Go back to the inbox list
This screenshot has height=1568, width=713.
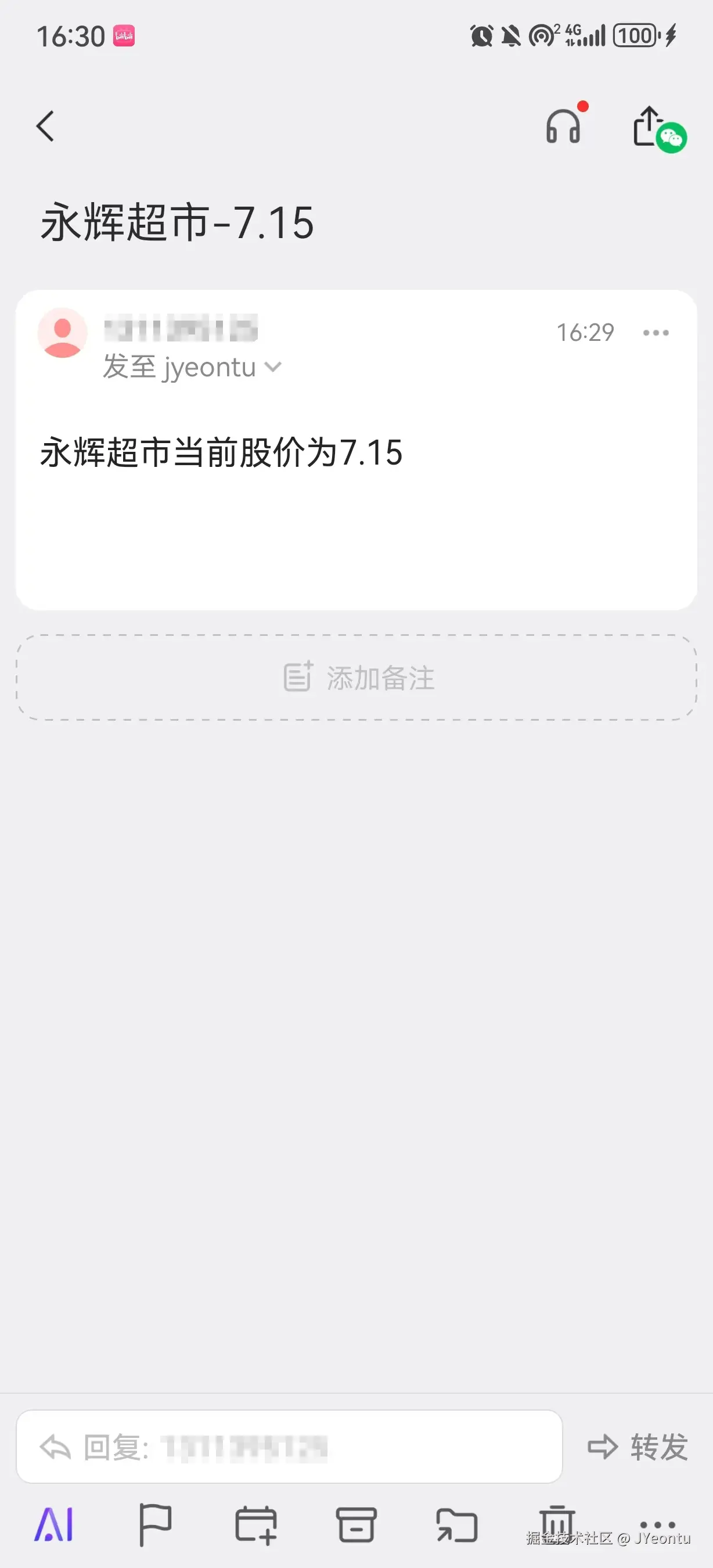coord(46,127)
